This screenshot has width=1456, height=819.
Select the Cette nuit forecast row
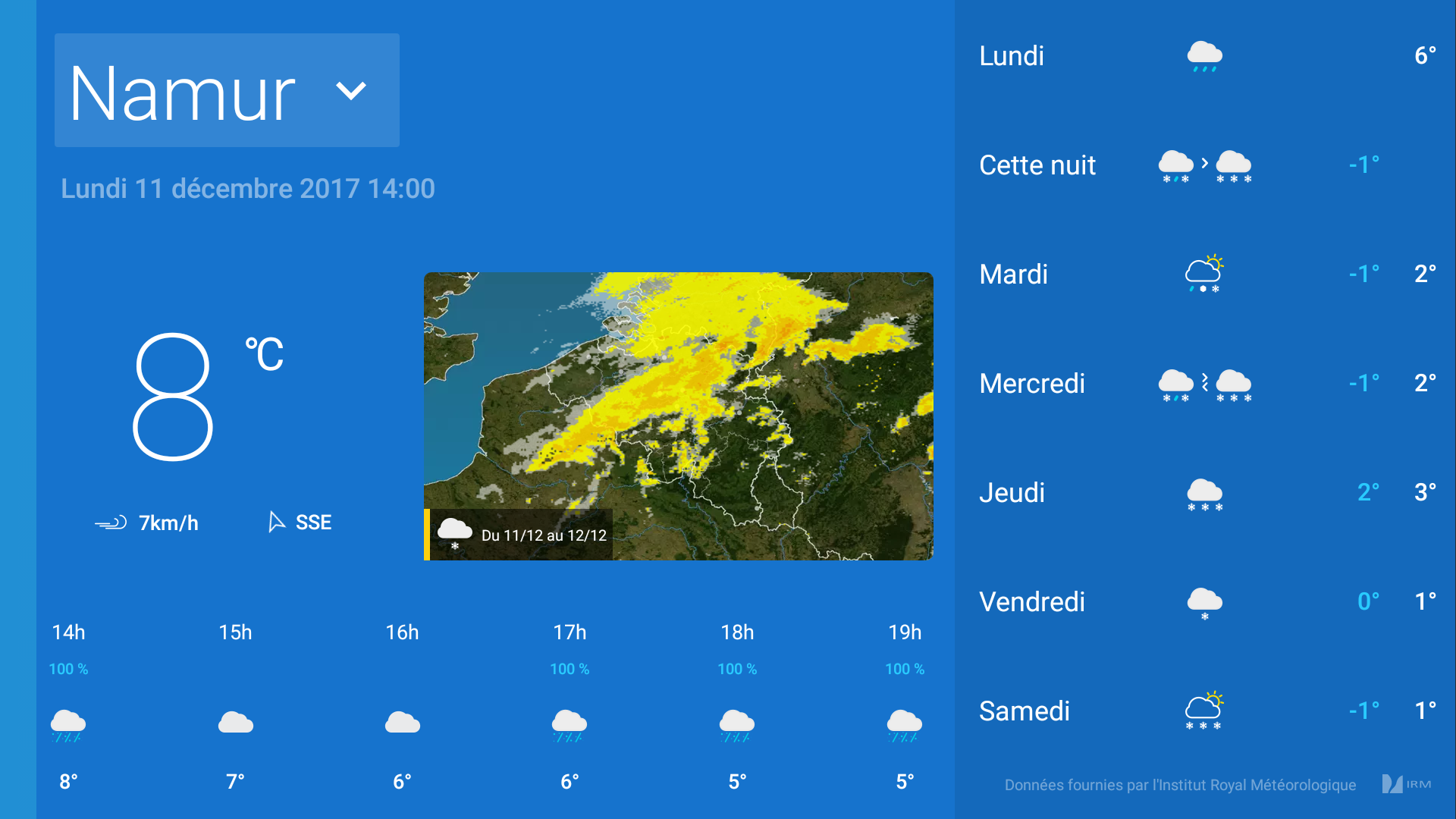tap(1204, 165)
